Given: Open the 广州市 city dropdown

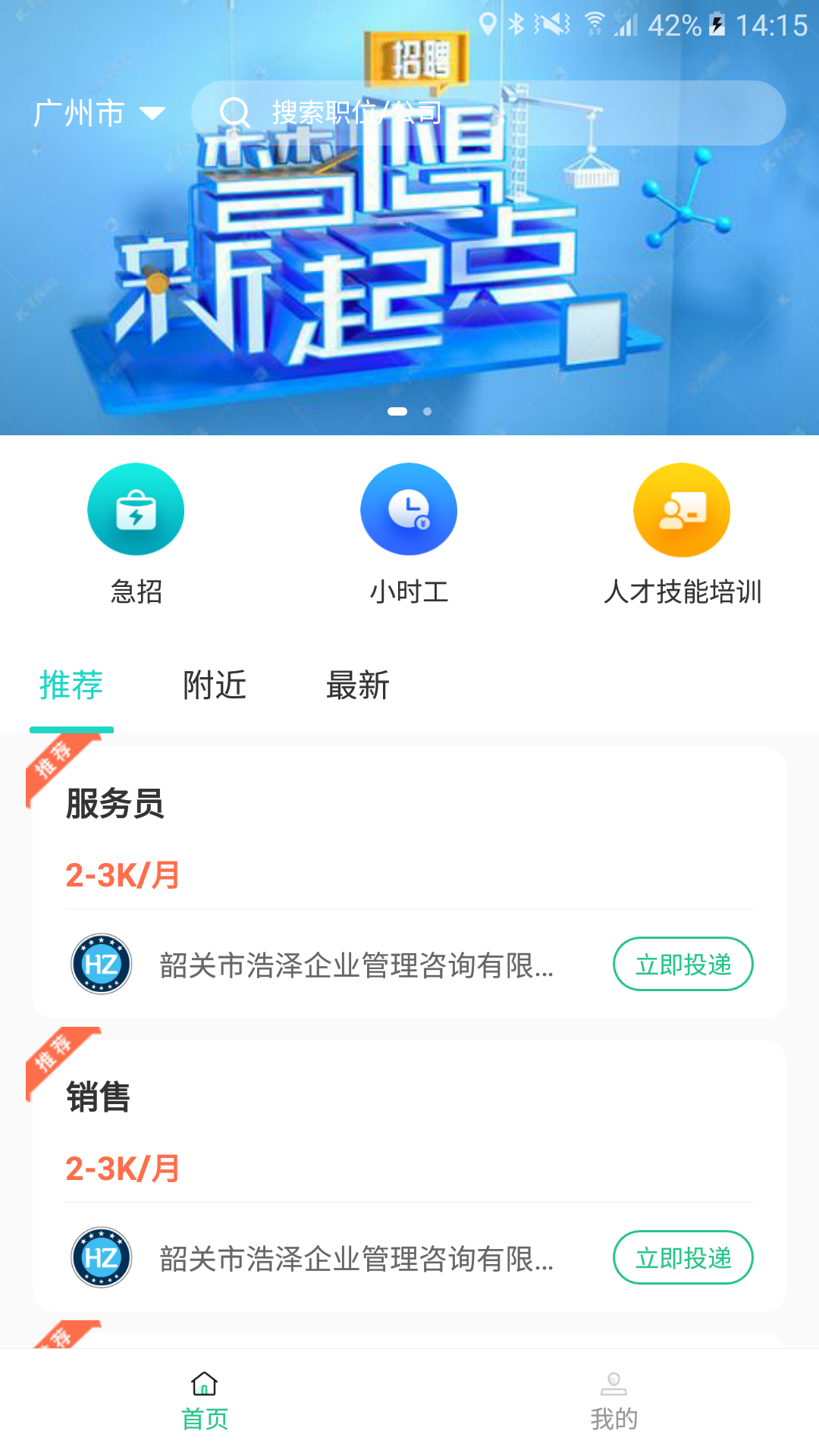Looking at the screenshot, I should click(x=99, y=114).
